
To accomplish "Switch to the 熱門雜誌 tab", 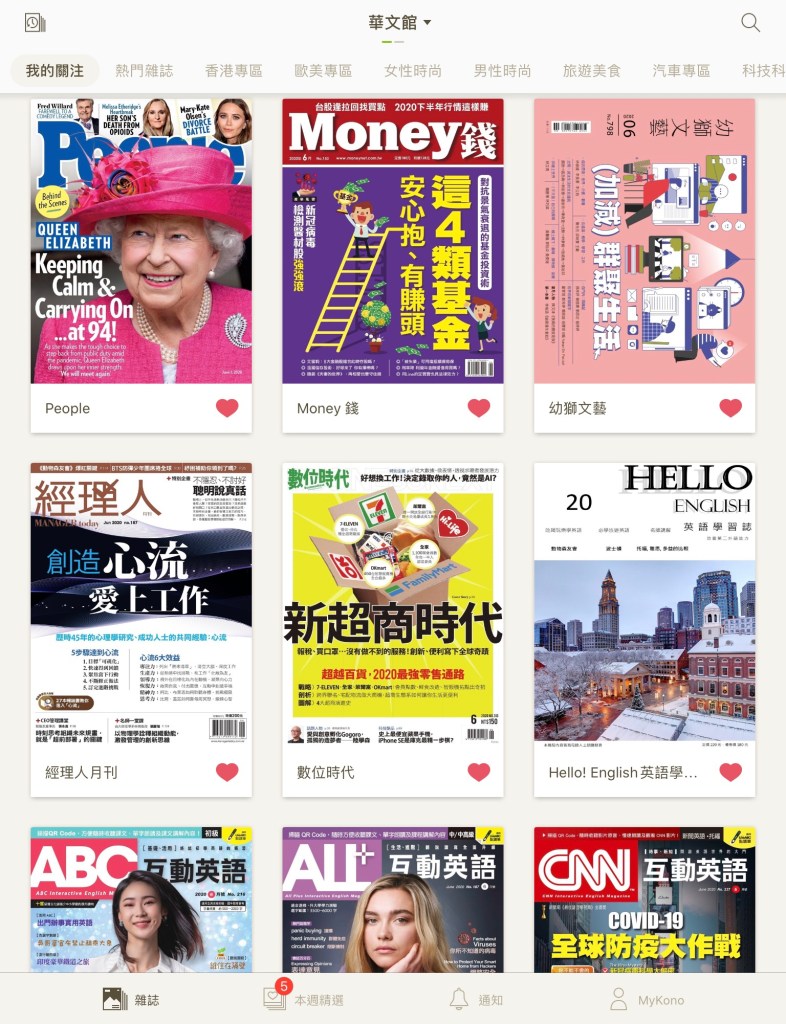I will pos(144,71).
